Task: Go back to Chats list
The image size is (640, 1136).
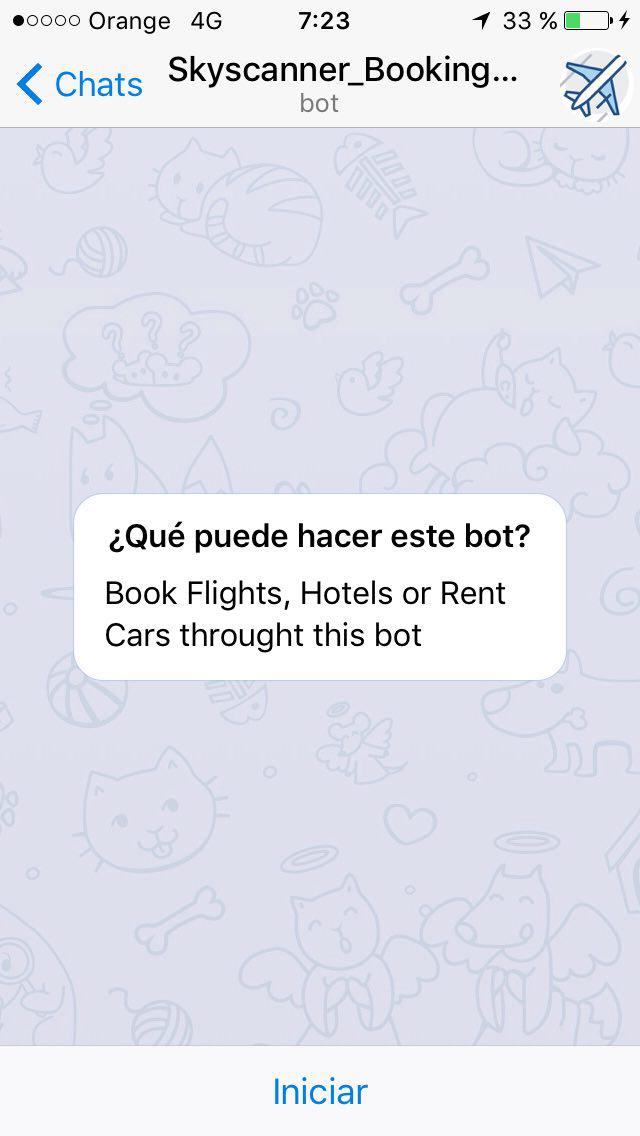Action: point(80,85)
